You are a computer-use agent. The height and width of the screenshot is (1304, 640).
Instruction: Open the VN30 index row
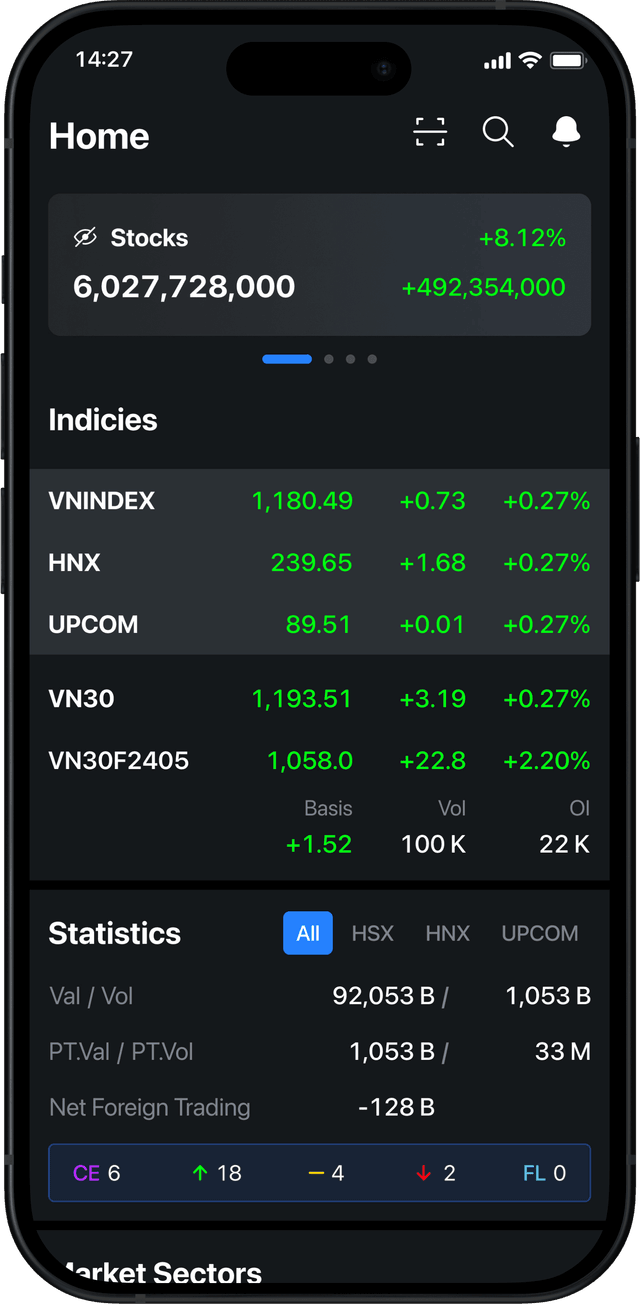(x=319, y=699)
